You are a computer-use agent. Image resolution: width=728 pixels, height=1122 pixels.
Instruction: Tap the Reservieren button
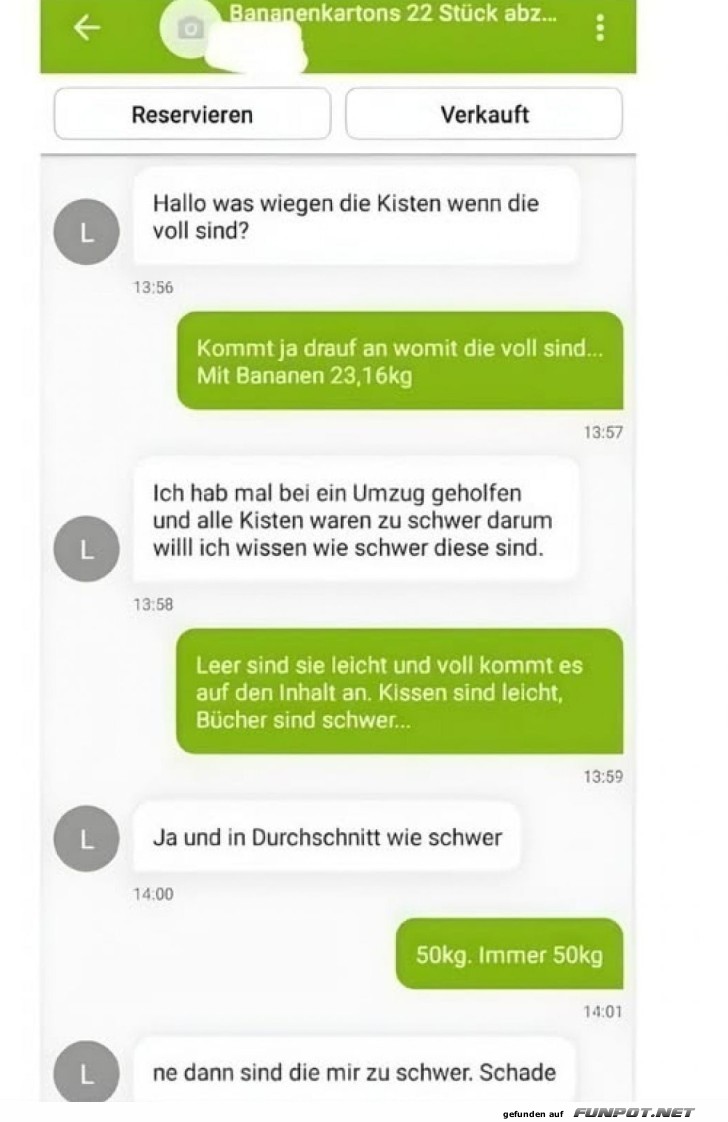click(192, 114)
